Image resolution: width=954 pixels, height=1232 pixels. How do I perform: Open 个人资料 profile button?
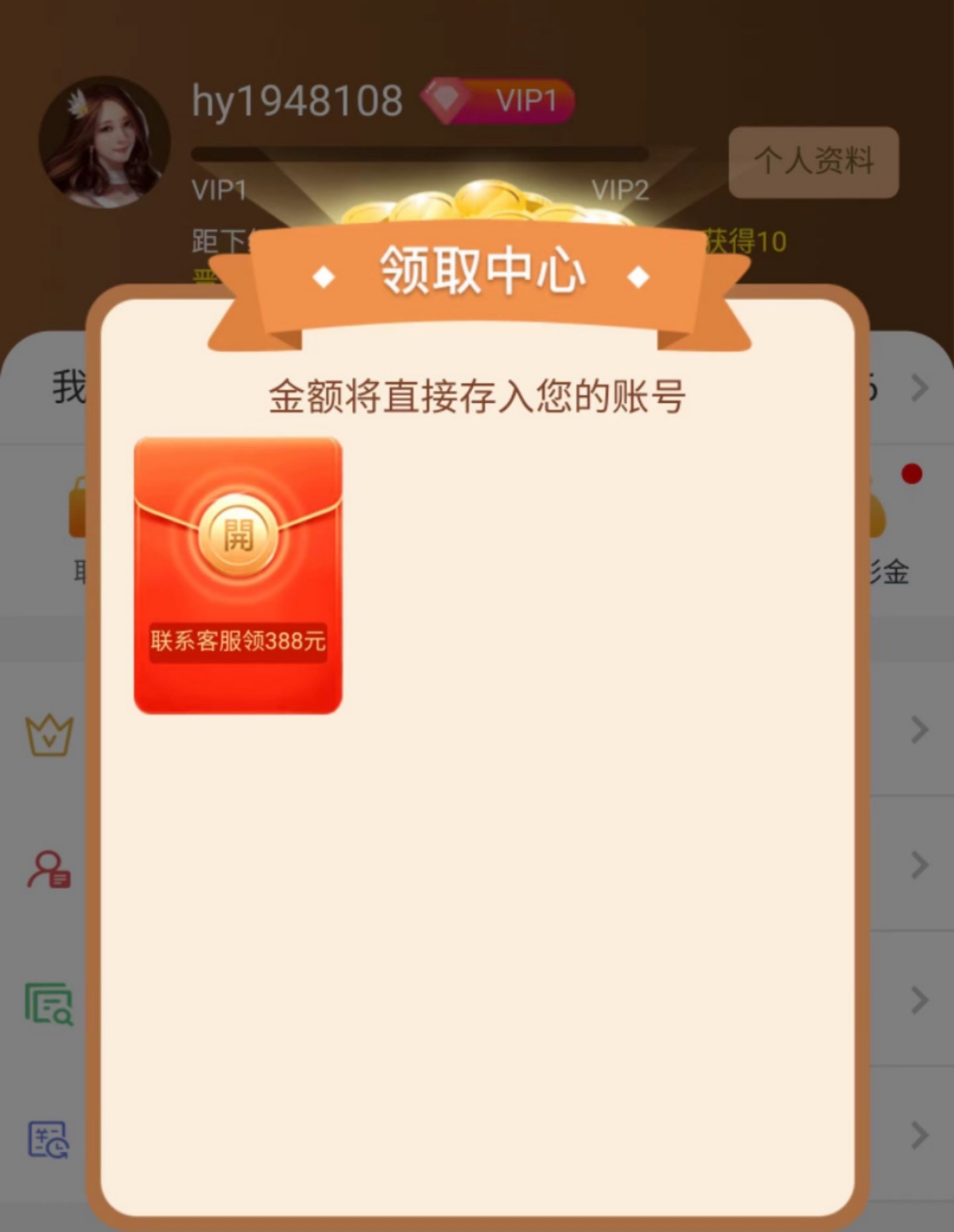[813, 161]
